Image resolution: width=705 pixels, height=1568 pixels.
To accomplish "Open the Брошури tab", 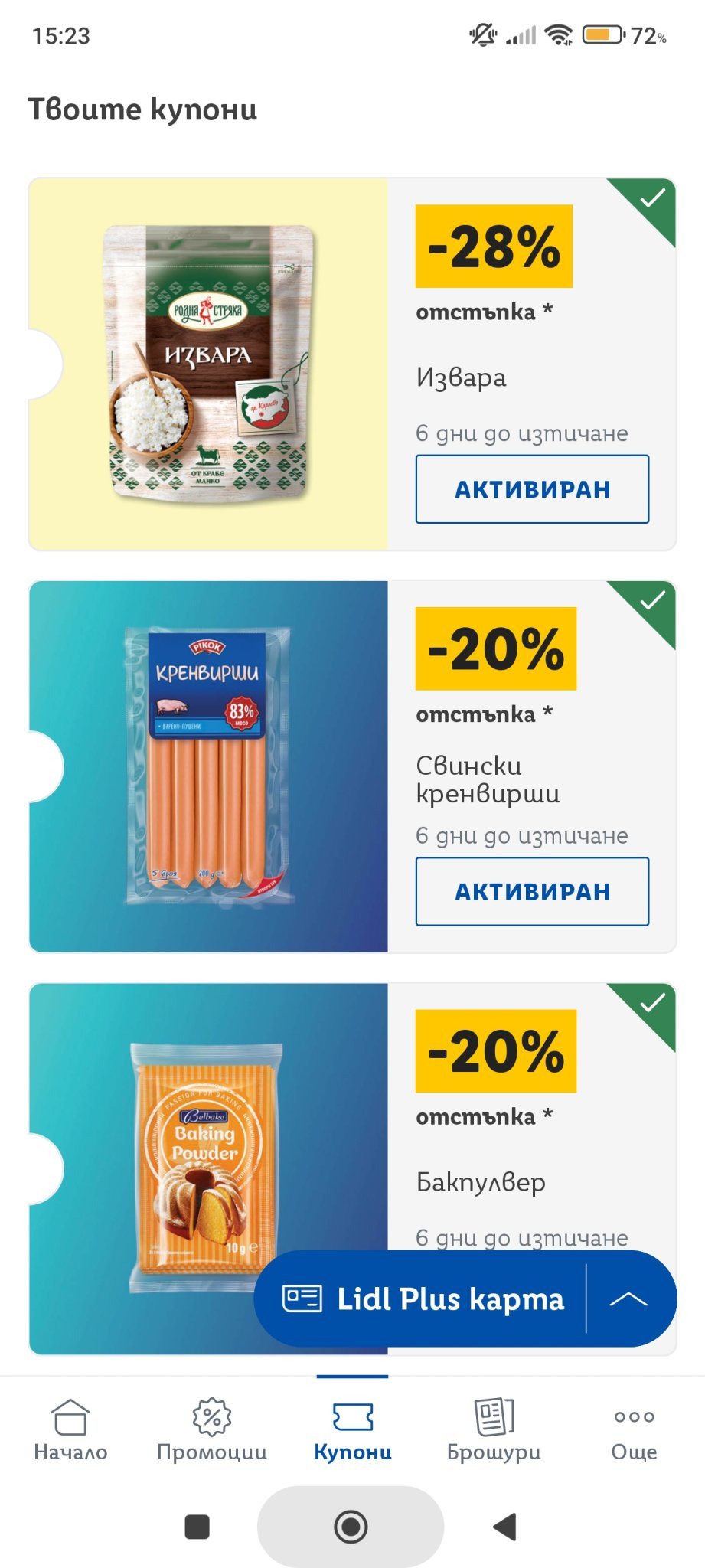I will pos(494,1430).
